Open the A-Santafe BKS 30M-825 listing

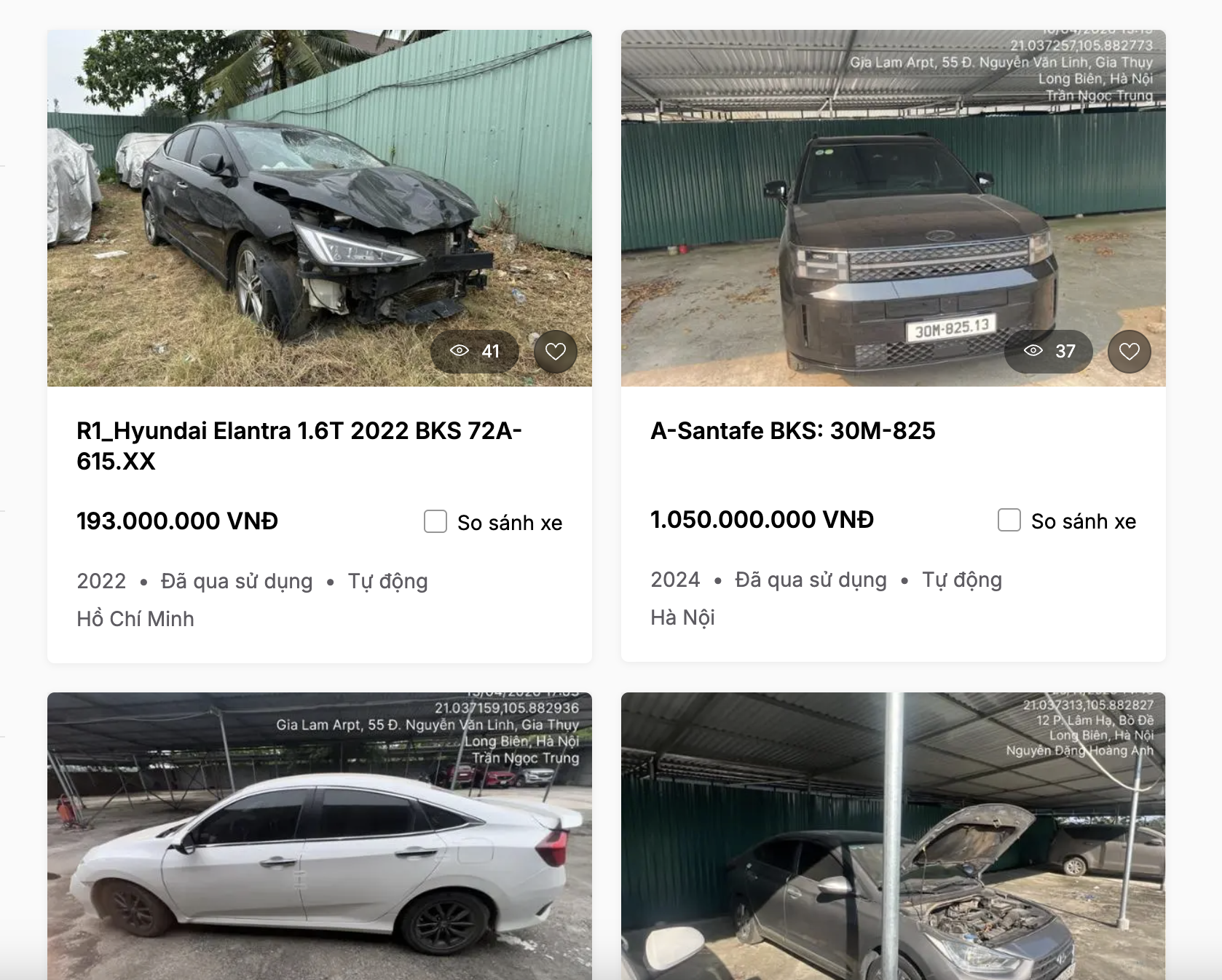point(792,431)
